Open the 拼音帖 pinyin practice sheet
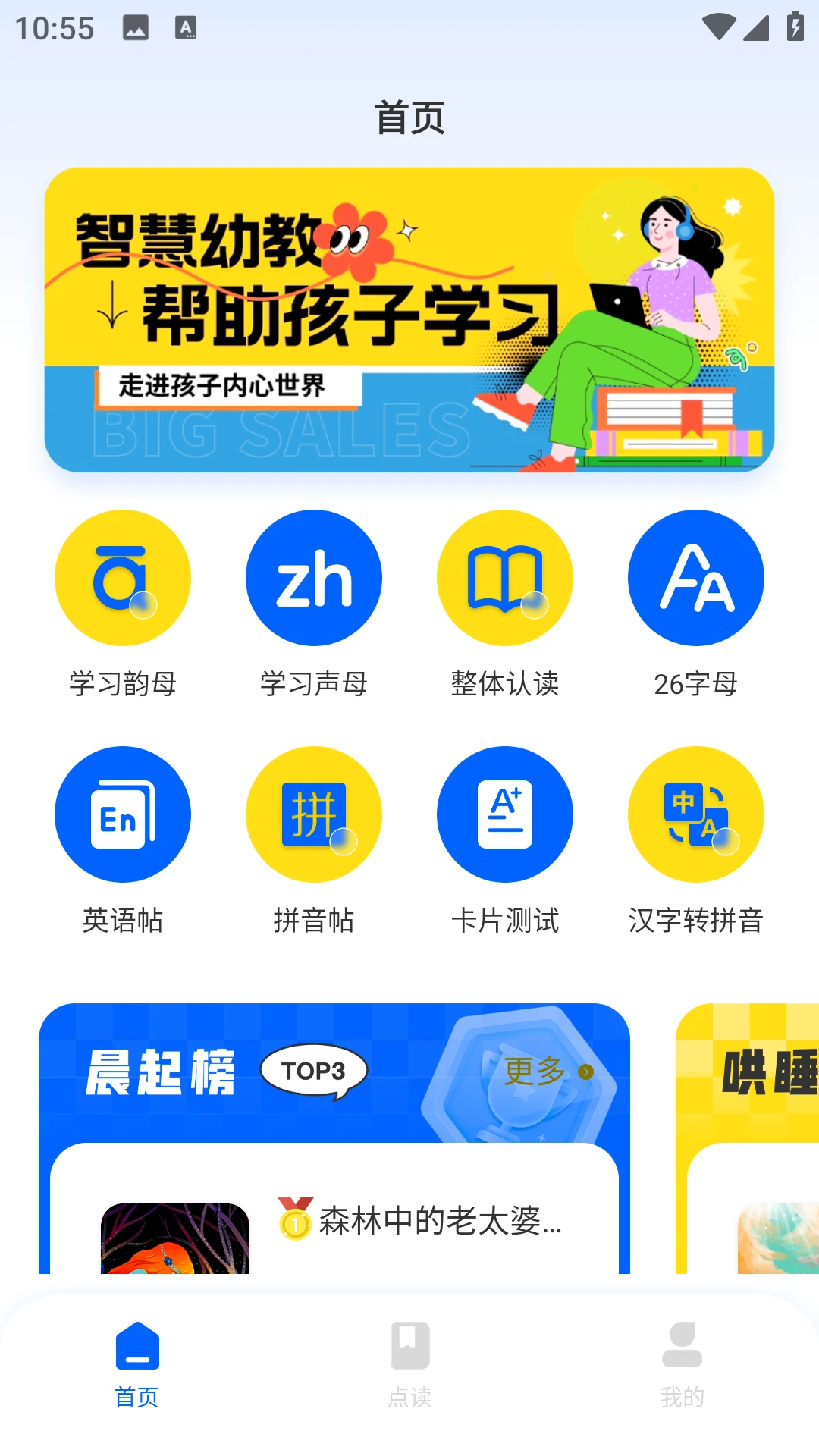Image resolution: width=819 pixels, height=1456 pixels. 313,814
